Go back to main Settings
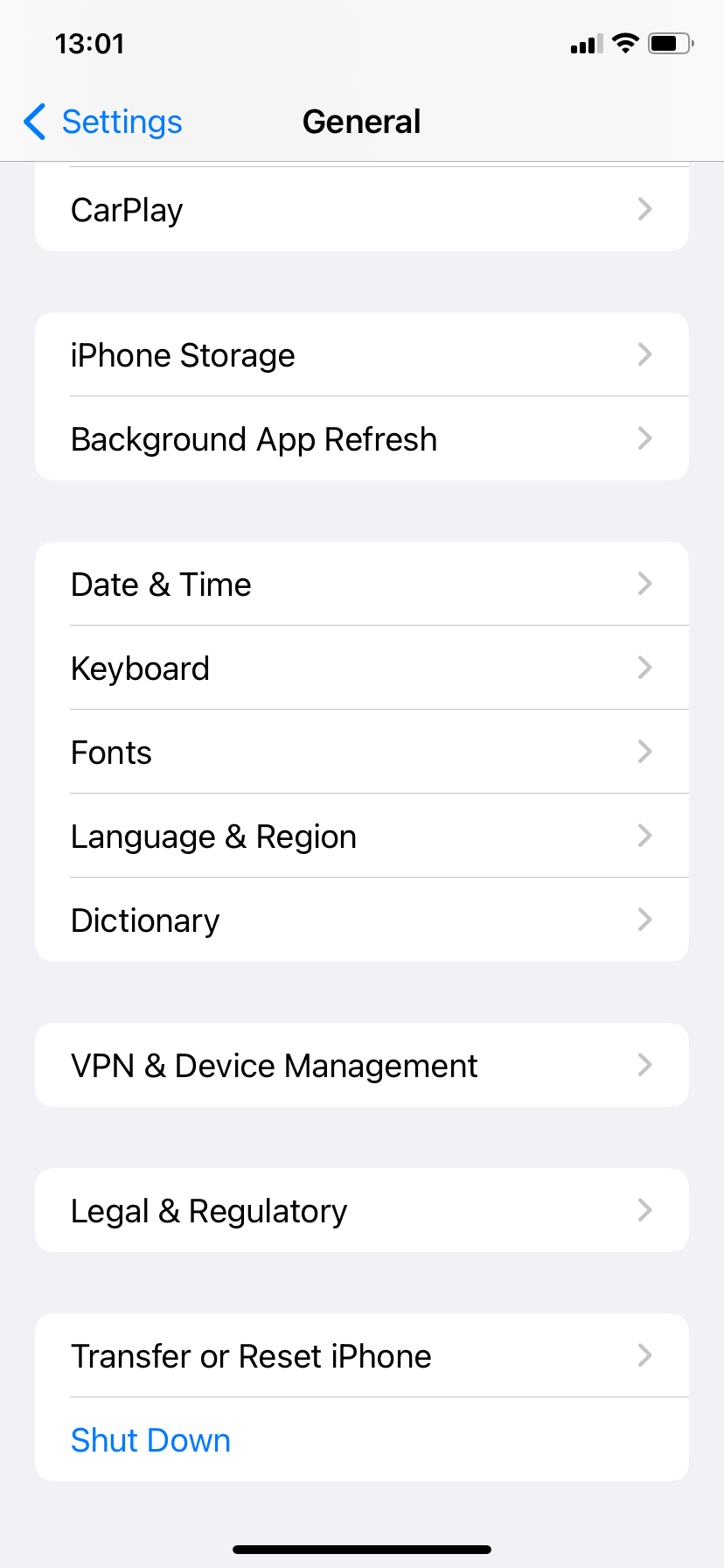 tap(122, 122)
